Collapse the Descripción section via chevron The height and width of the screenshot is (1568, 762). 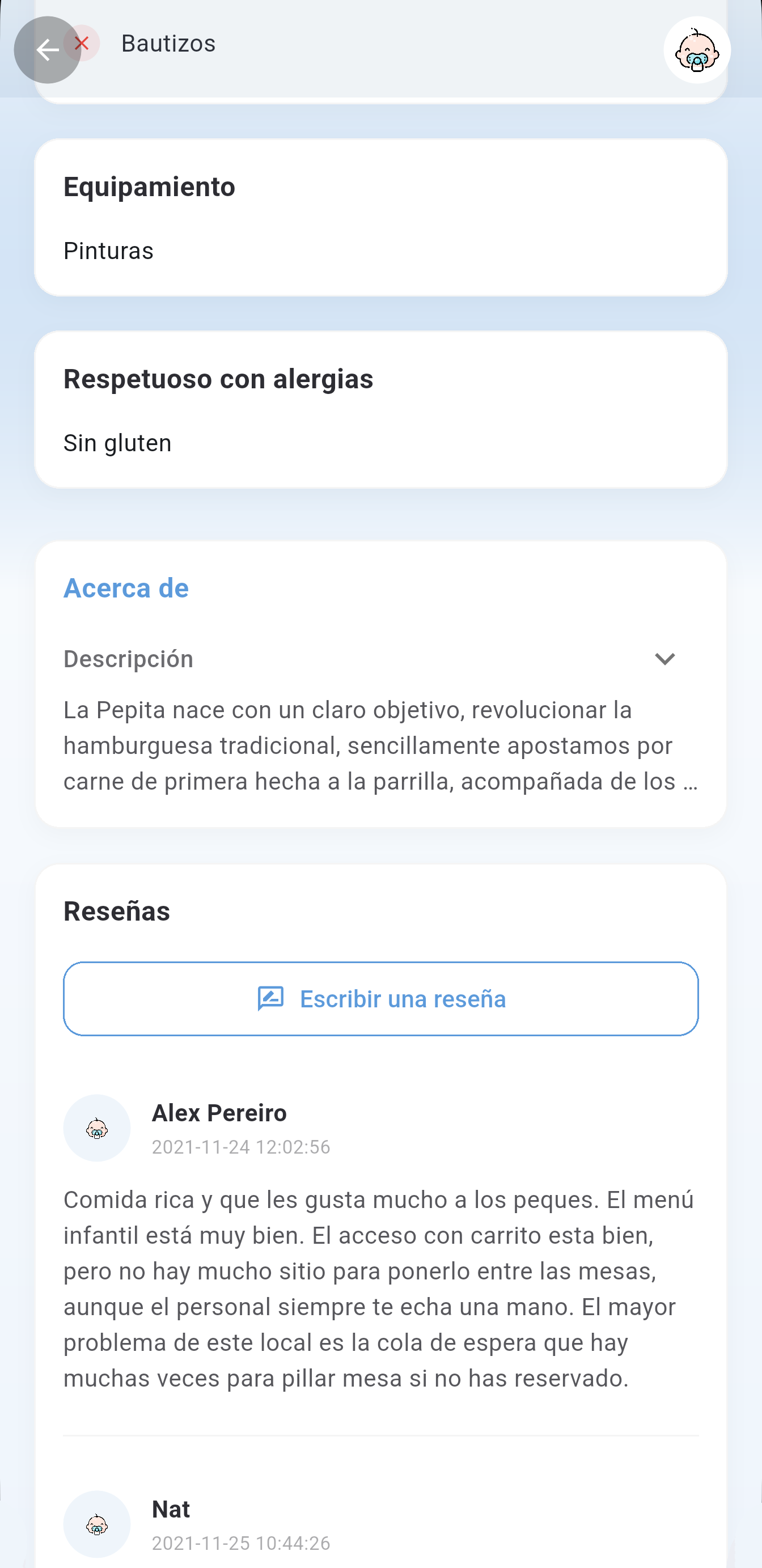pyautogui.click(x=666, y=659)
